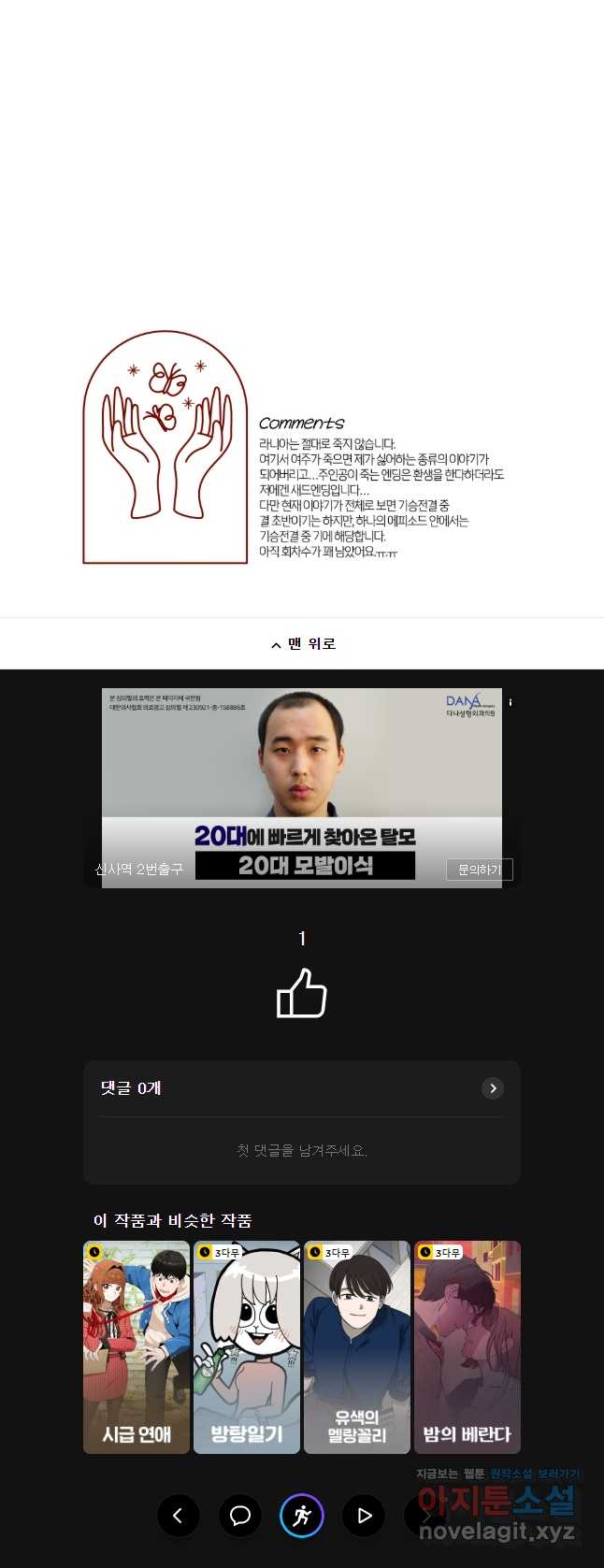This screenshot has width=604, height=1568.
Task: Open the 유색의 멜랑꼴리 webtoon card
Action: tap(357, 1346)
